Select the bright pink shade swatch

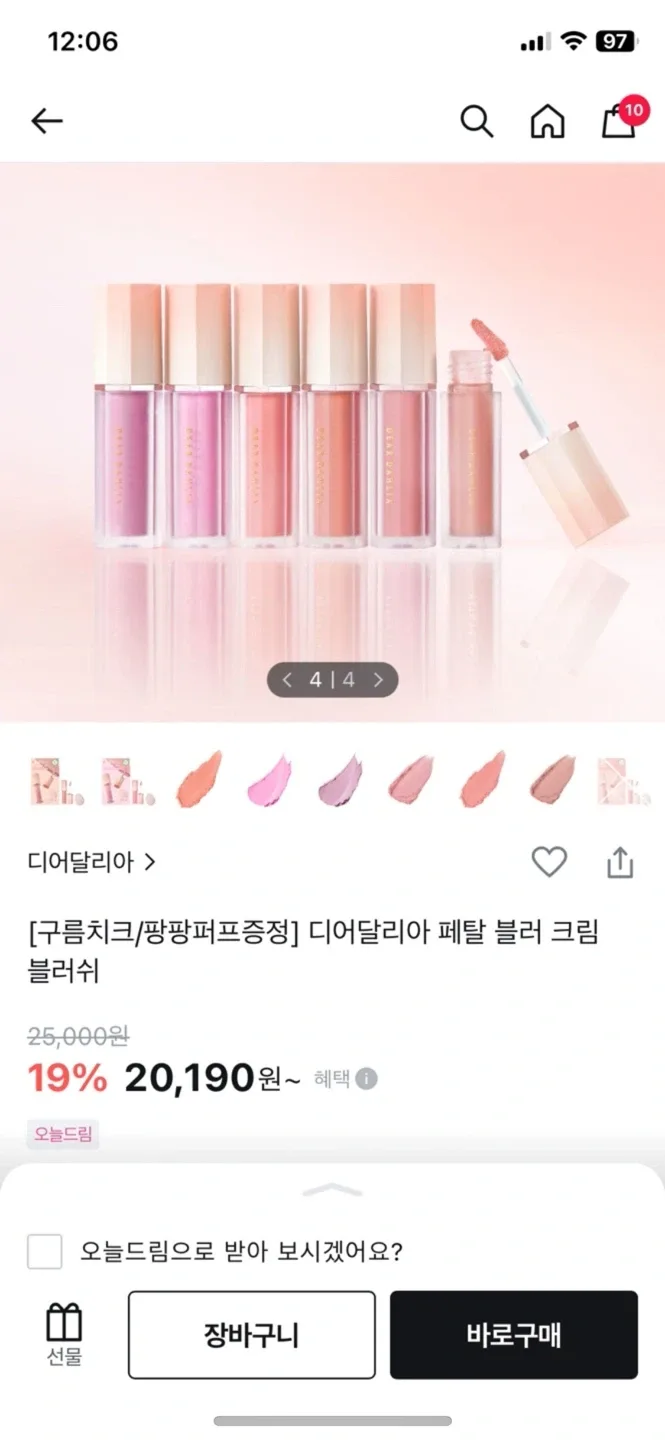pyautogui.click(x=268, y=779)
